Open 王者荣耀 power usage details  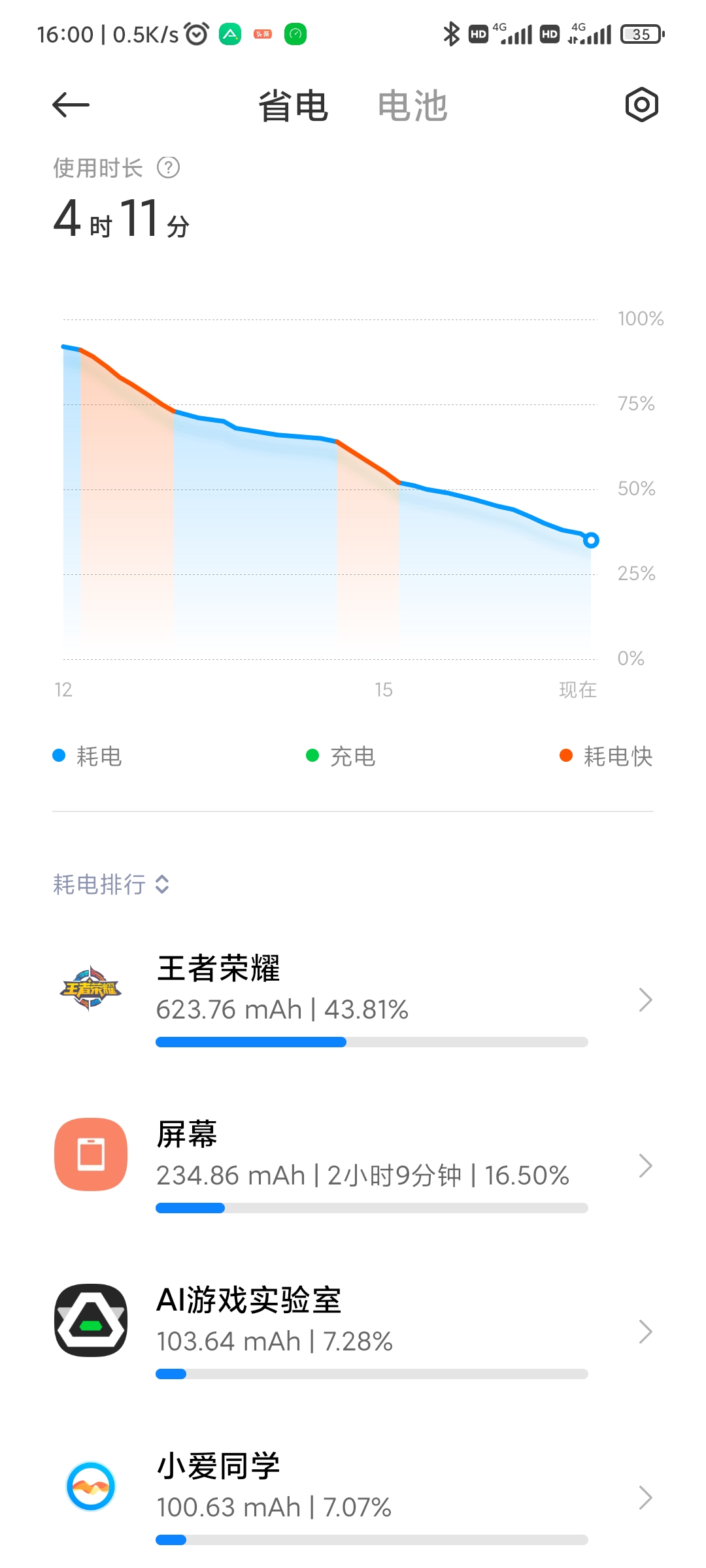pyautogui.click(x=353, y=1000)
